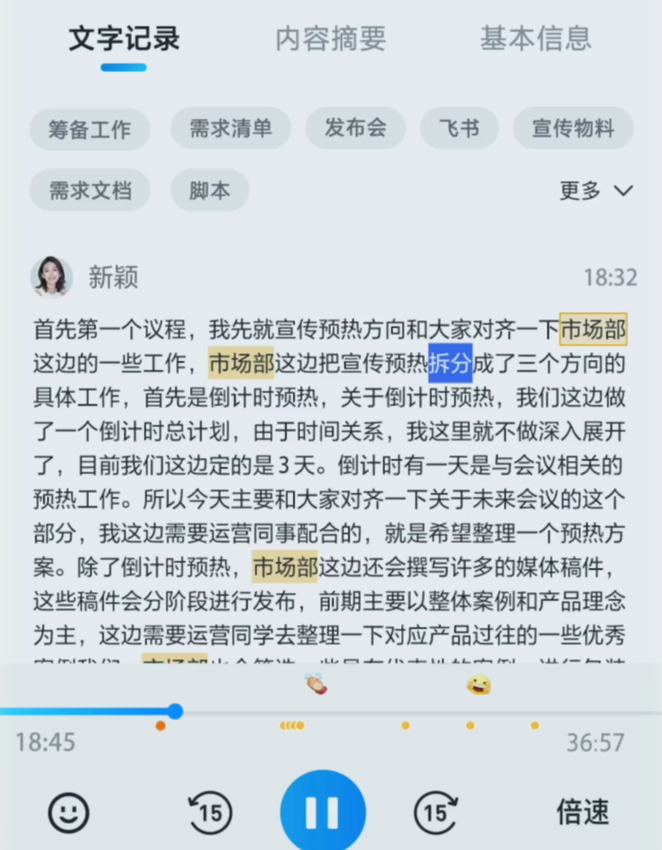662x850 pixels.
Task: Open the emoji reaction smiley button
Action: point(68,812)
